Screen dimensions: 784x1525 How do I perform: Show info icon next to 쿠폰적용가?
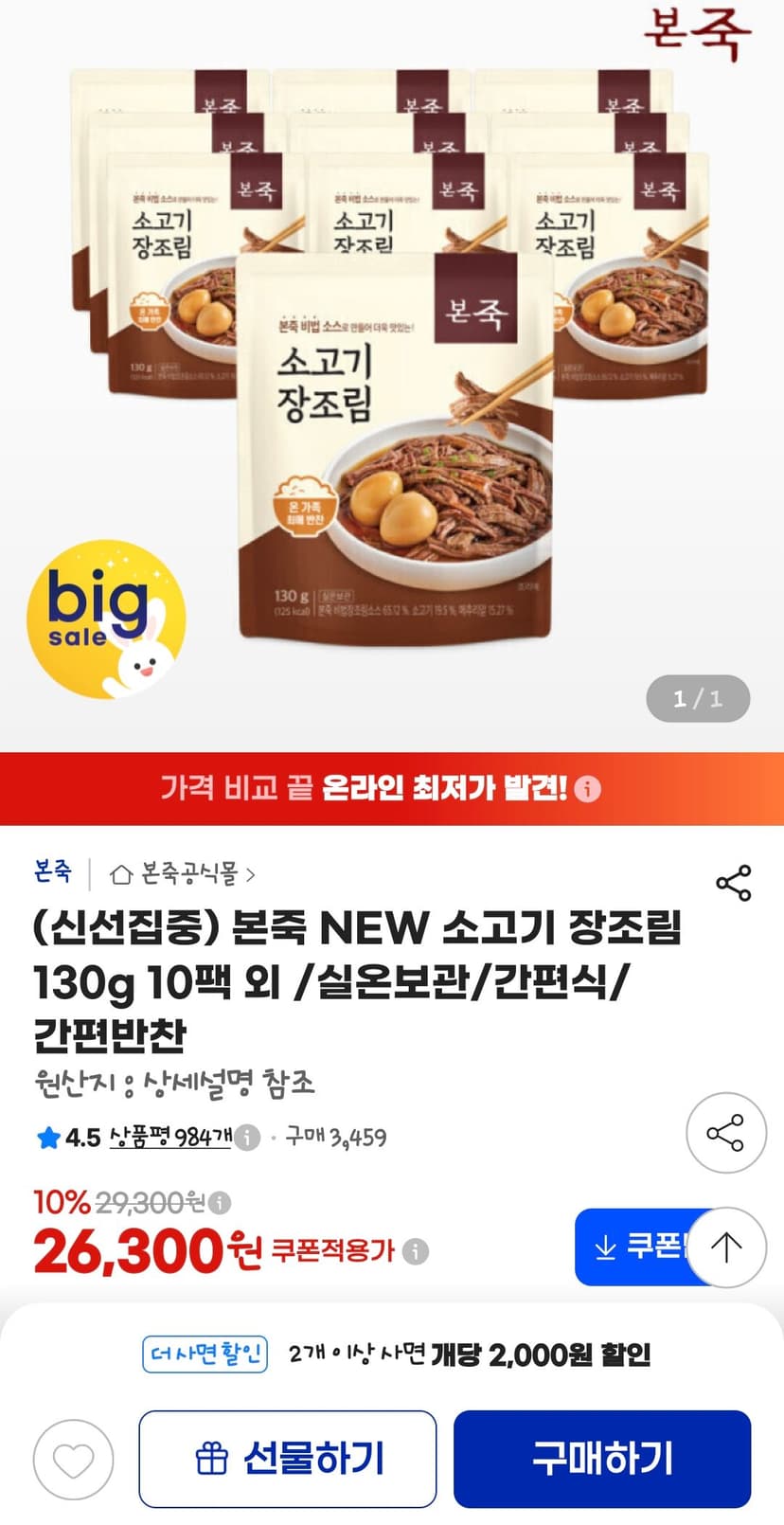click(415, 1251)
